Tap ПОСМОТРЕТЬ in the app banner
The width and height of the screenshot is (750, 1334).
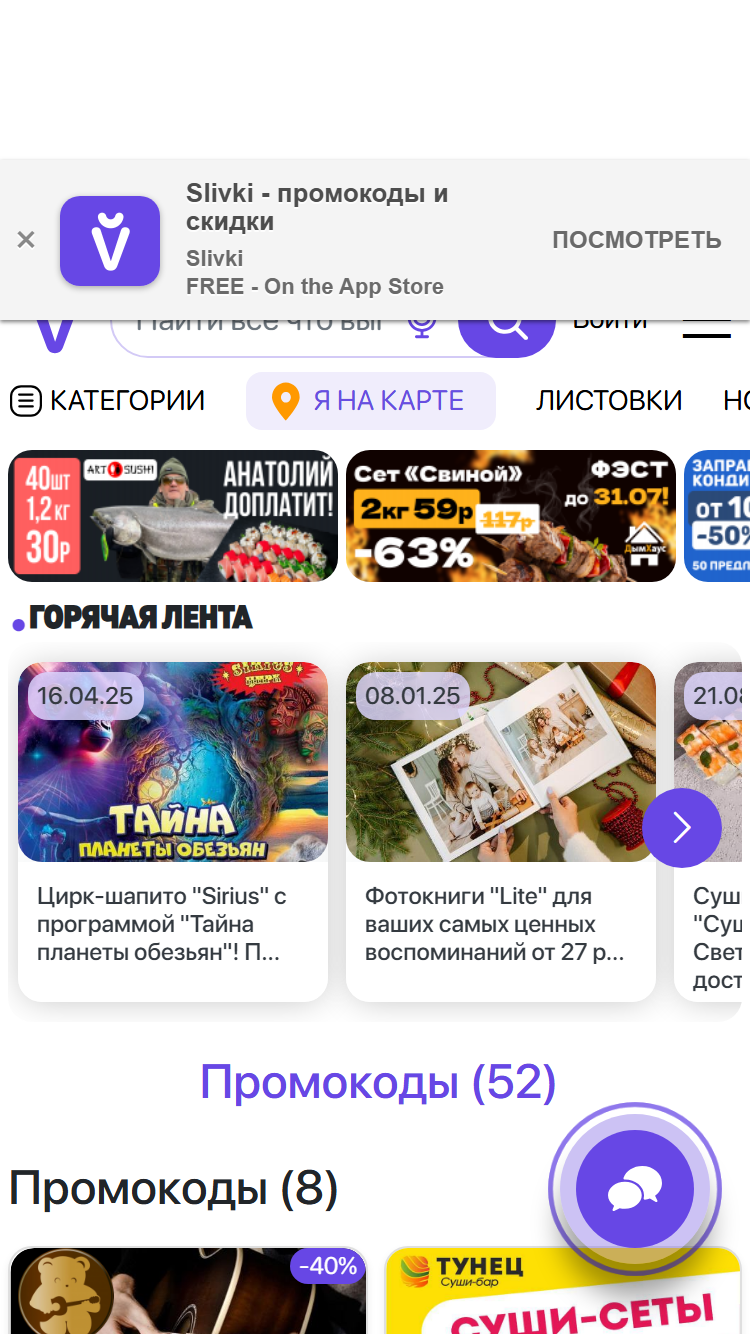[636, 240]
